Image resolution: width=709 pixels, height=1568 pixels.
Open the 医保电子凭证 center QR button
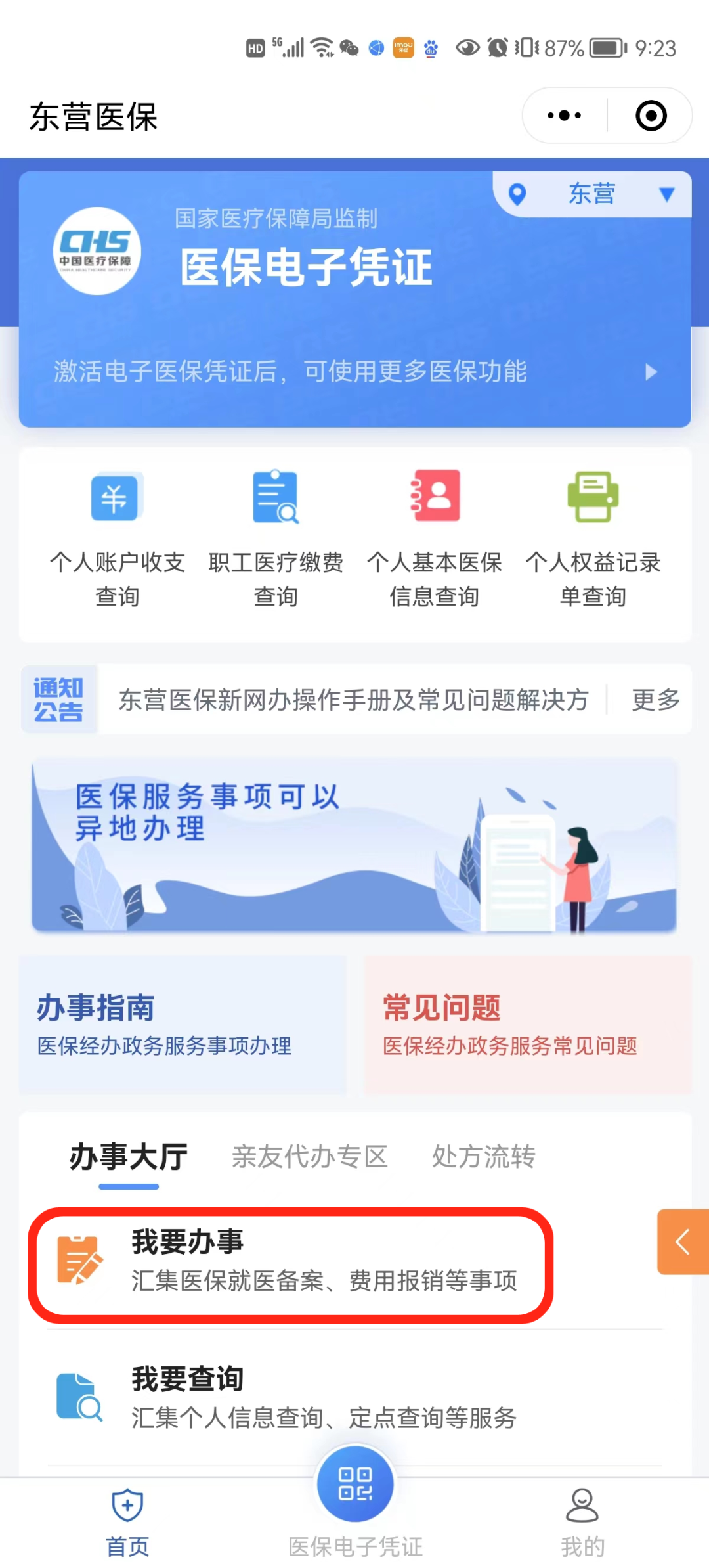click(x=355, y=1485)
